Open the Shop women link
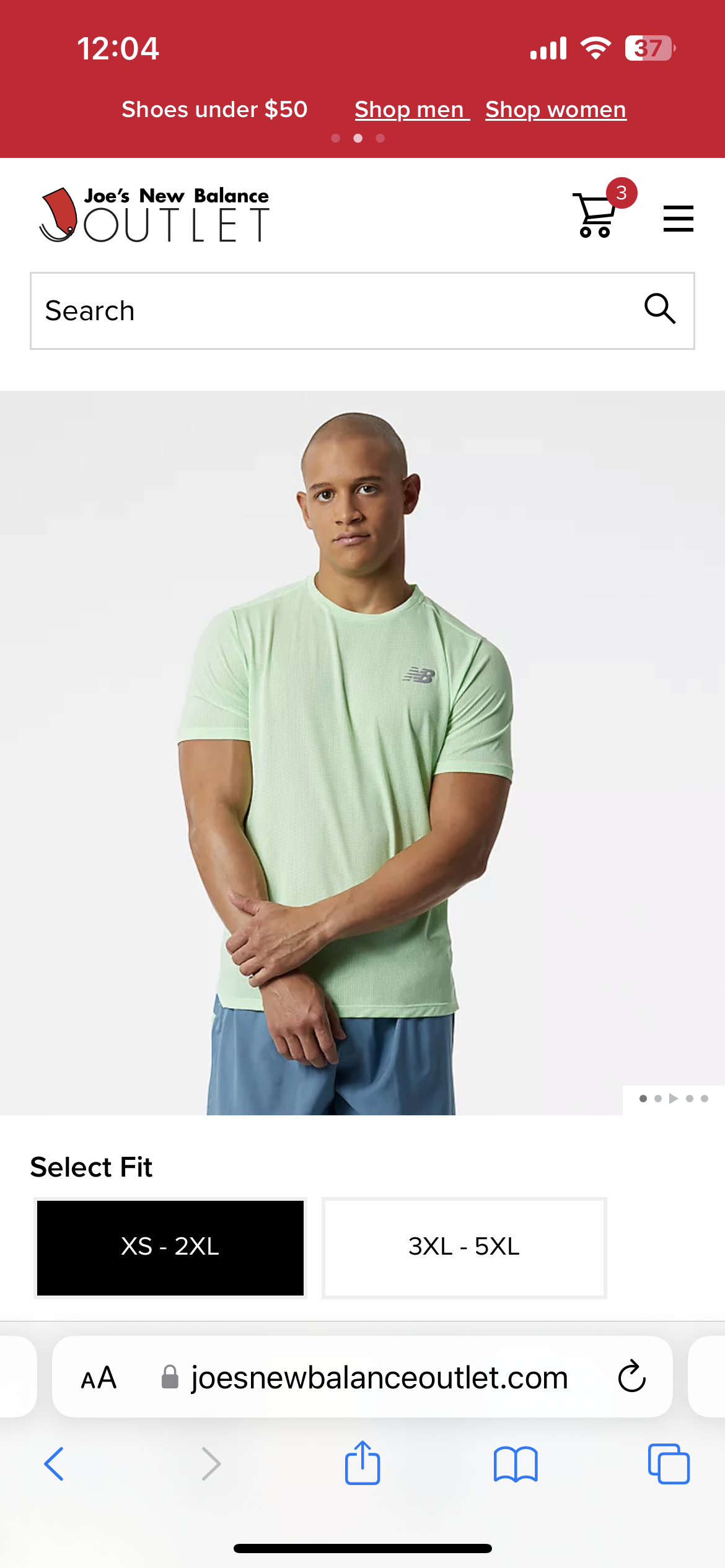 [x=555, y=110]
